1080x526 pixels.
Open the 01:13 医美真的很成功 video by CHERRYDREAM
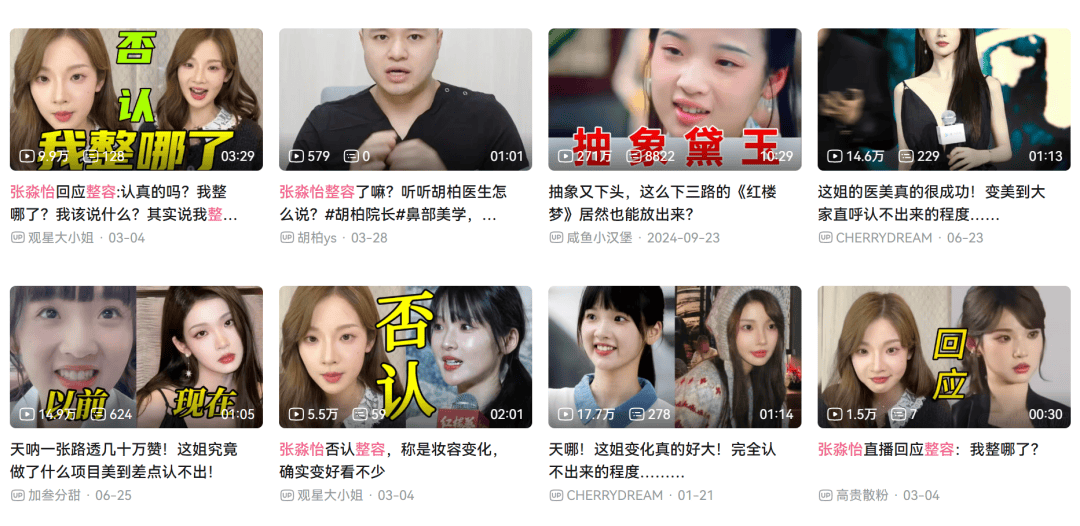(x=943, y=98)
